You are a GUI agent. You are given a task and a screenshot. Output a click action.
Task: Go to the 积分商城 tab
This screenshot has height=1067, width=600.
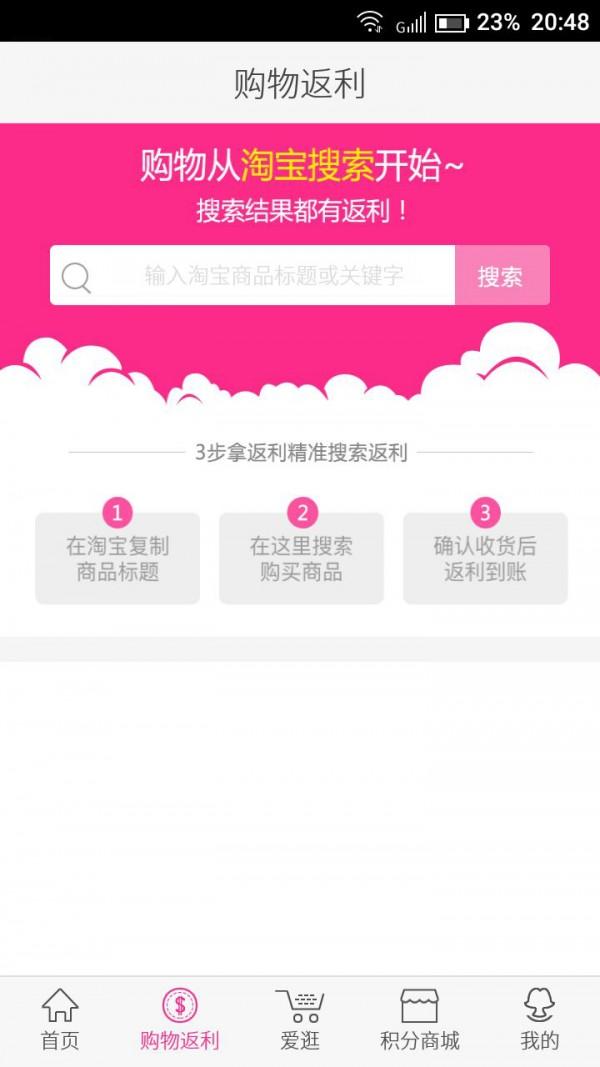coord(420,1020)
